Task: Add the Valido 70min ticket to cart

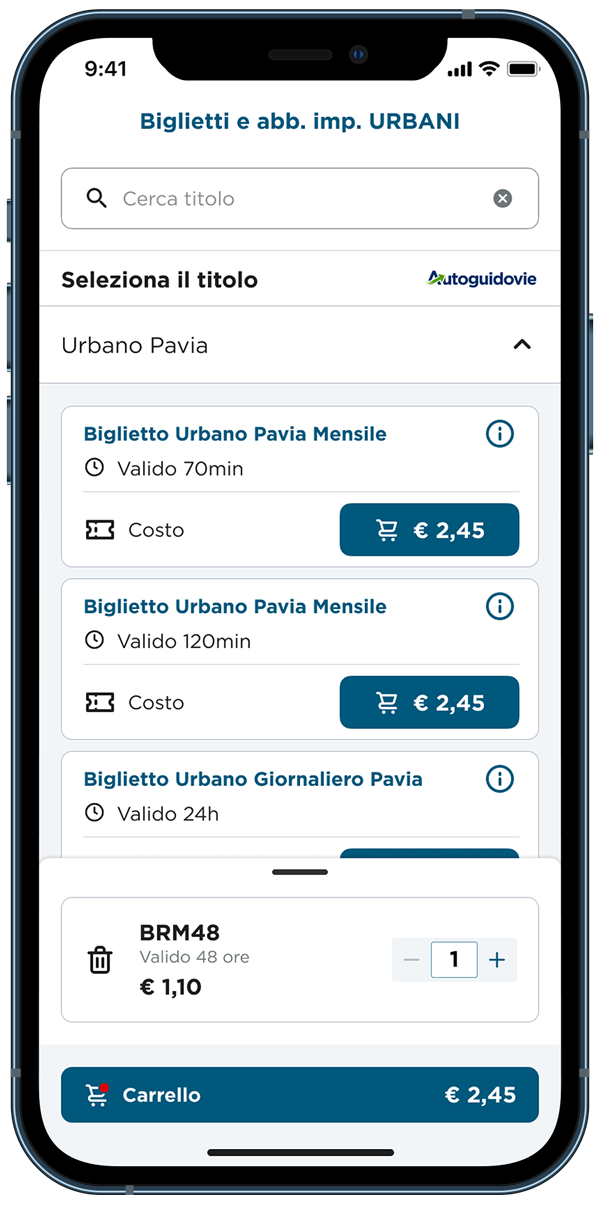Action: click(x=429, y=530)
